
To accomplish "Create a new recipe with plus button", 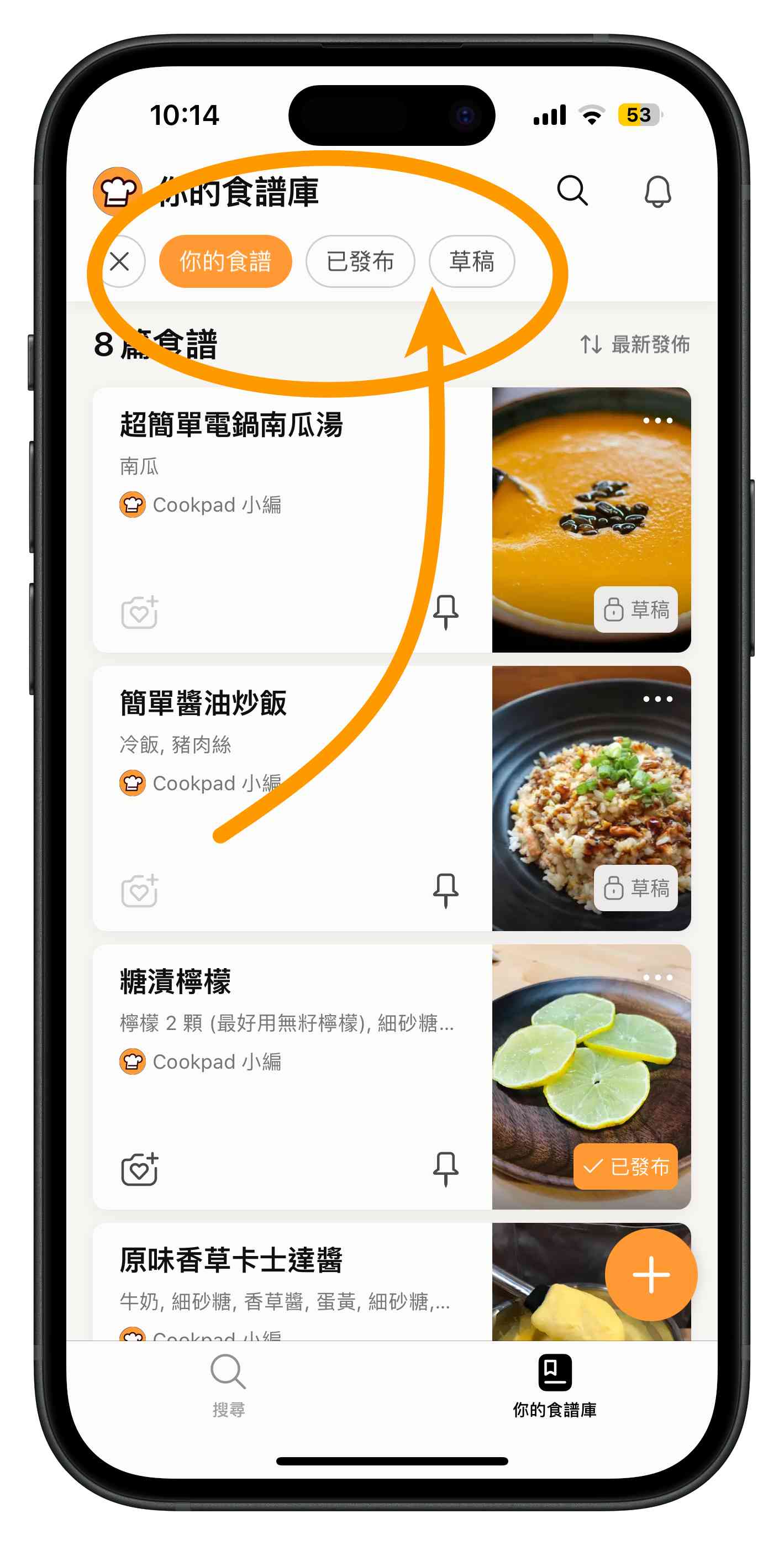I will (x=651, y=1274).
